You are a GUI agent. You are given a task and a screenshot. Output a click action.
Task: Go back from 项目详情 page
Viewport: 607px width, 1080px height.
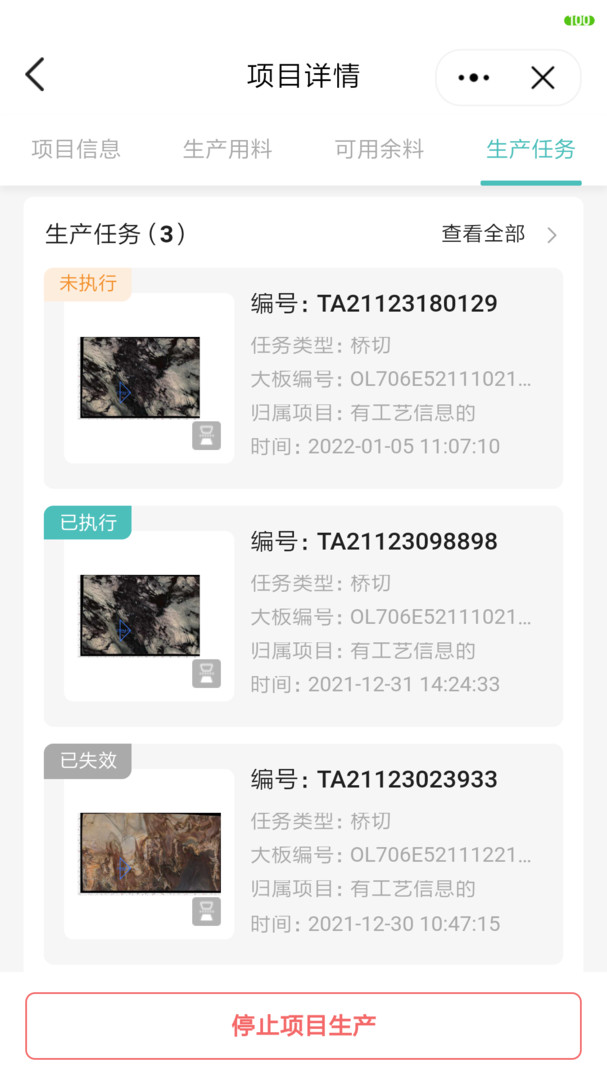pyautogui.click(x=35, y=75)
